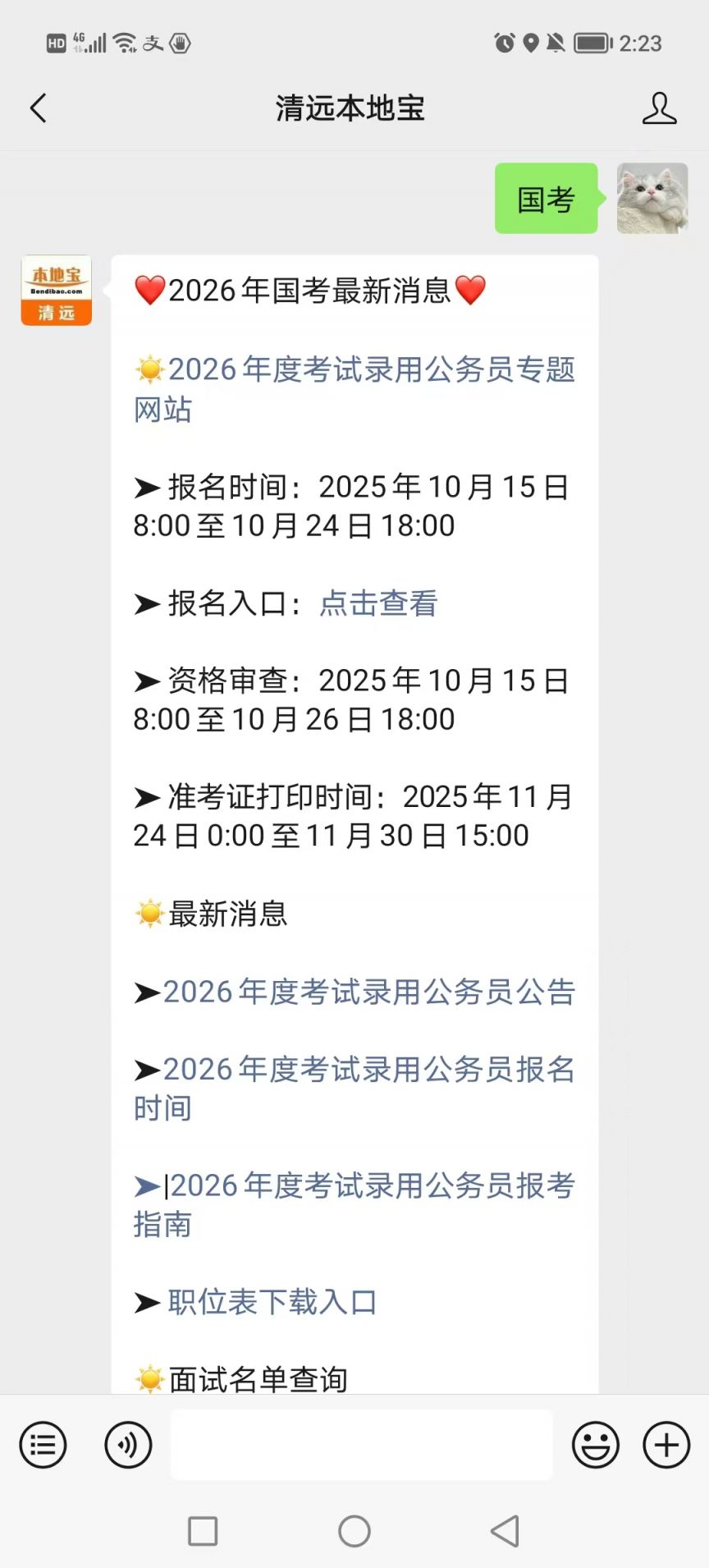709x1568 pixels.
Task: Open 2026年度考试录用公务员公告 link
Action: [368, 992]
